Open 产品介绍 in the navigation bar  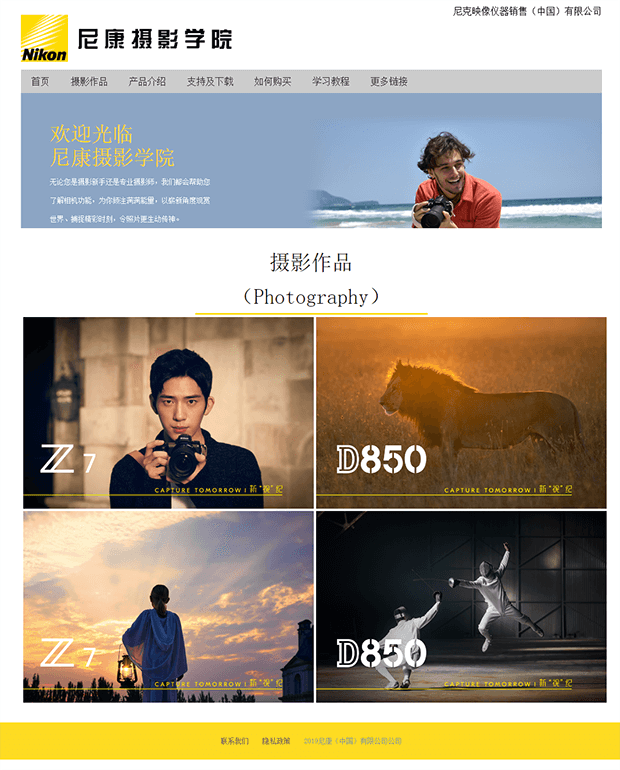click(x=147, y=82)
